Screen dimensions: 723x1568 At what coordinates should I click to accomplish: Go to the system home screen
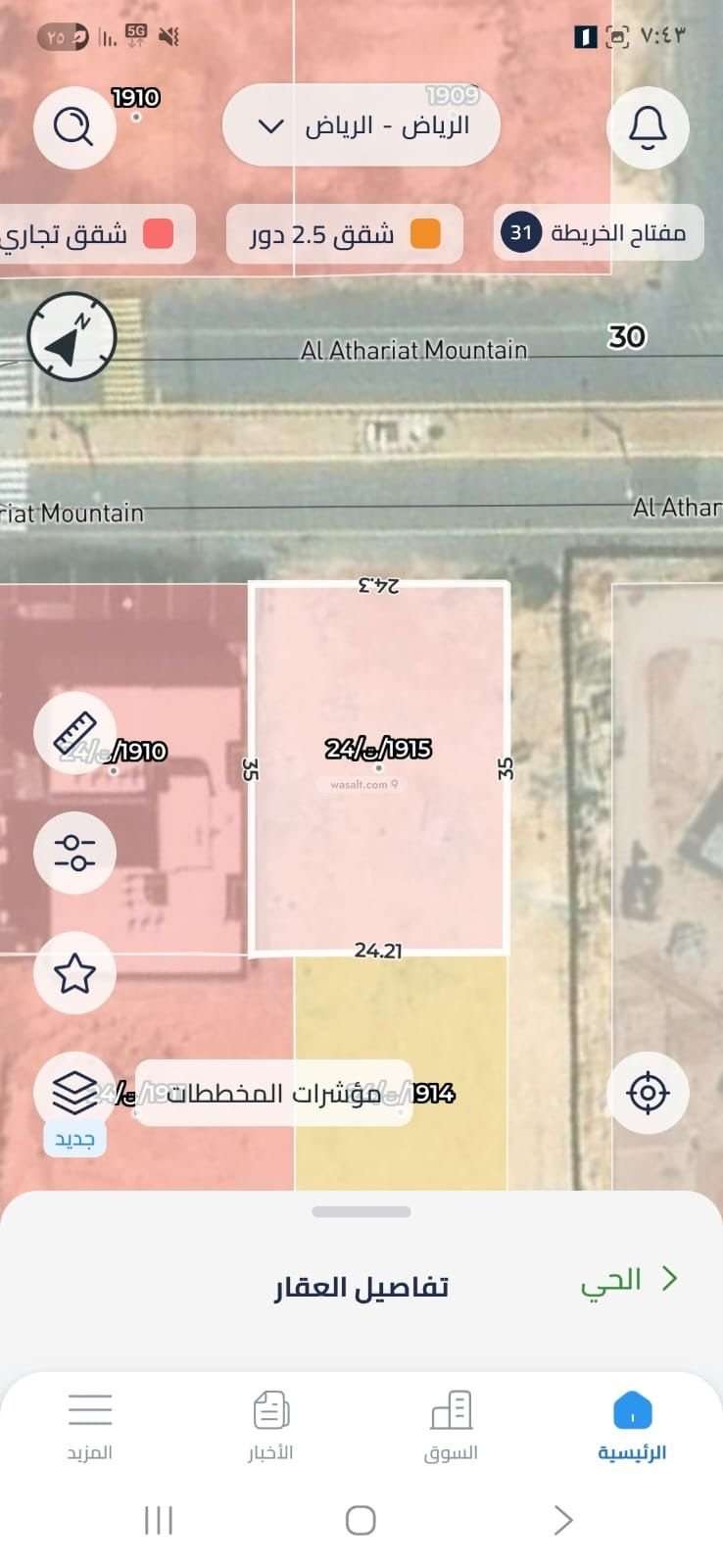tap(361, 1520)
